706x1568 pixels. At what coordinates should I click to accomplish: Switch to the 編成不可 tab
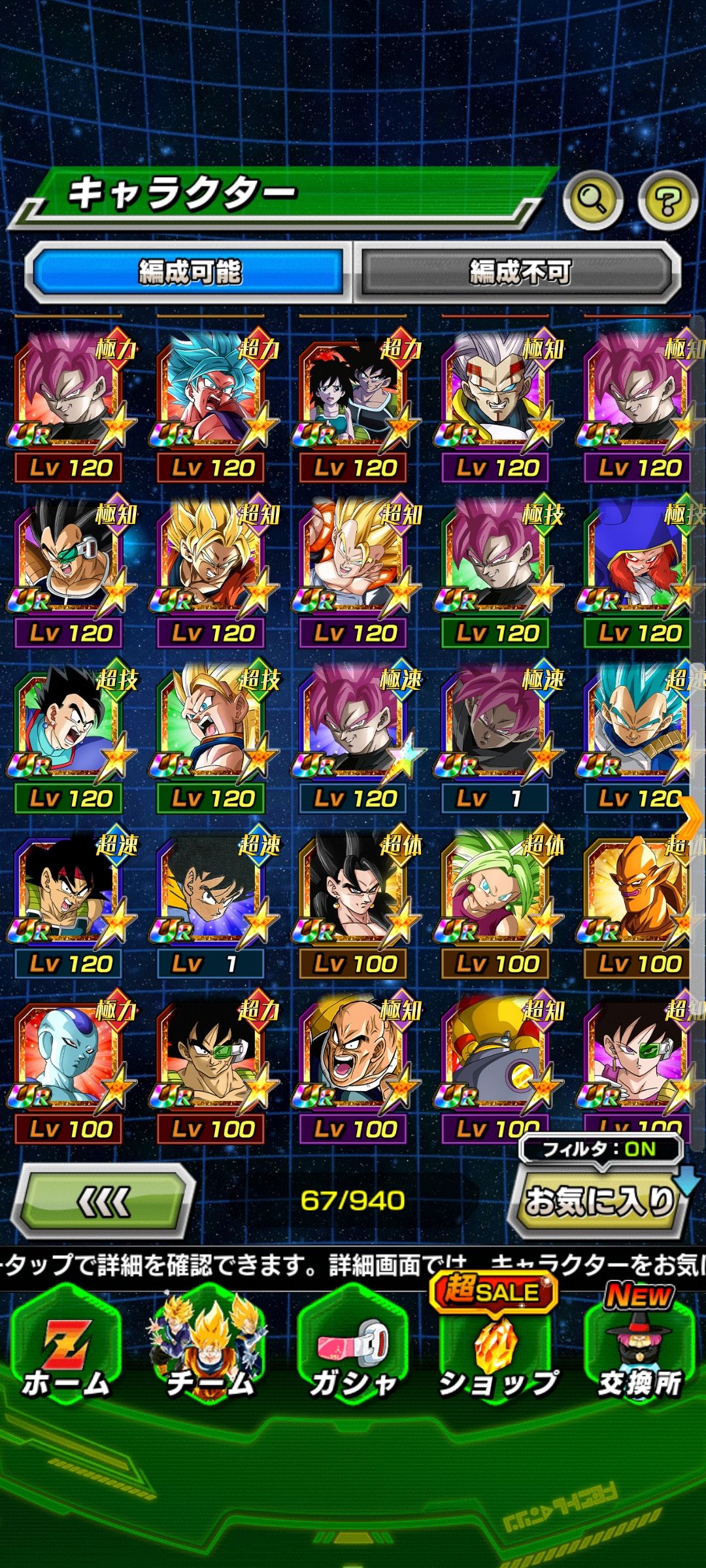pyautogui.click(x=518, y=271)
